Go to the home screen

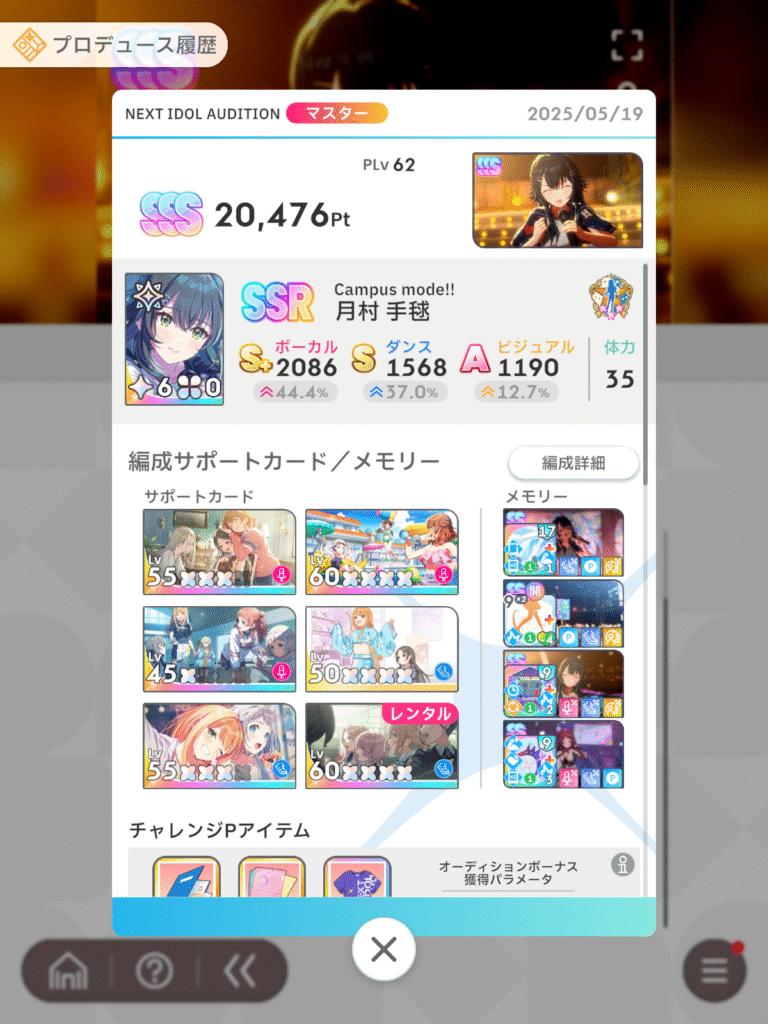[68, 971]
